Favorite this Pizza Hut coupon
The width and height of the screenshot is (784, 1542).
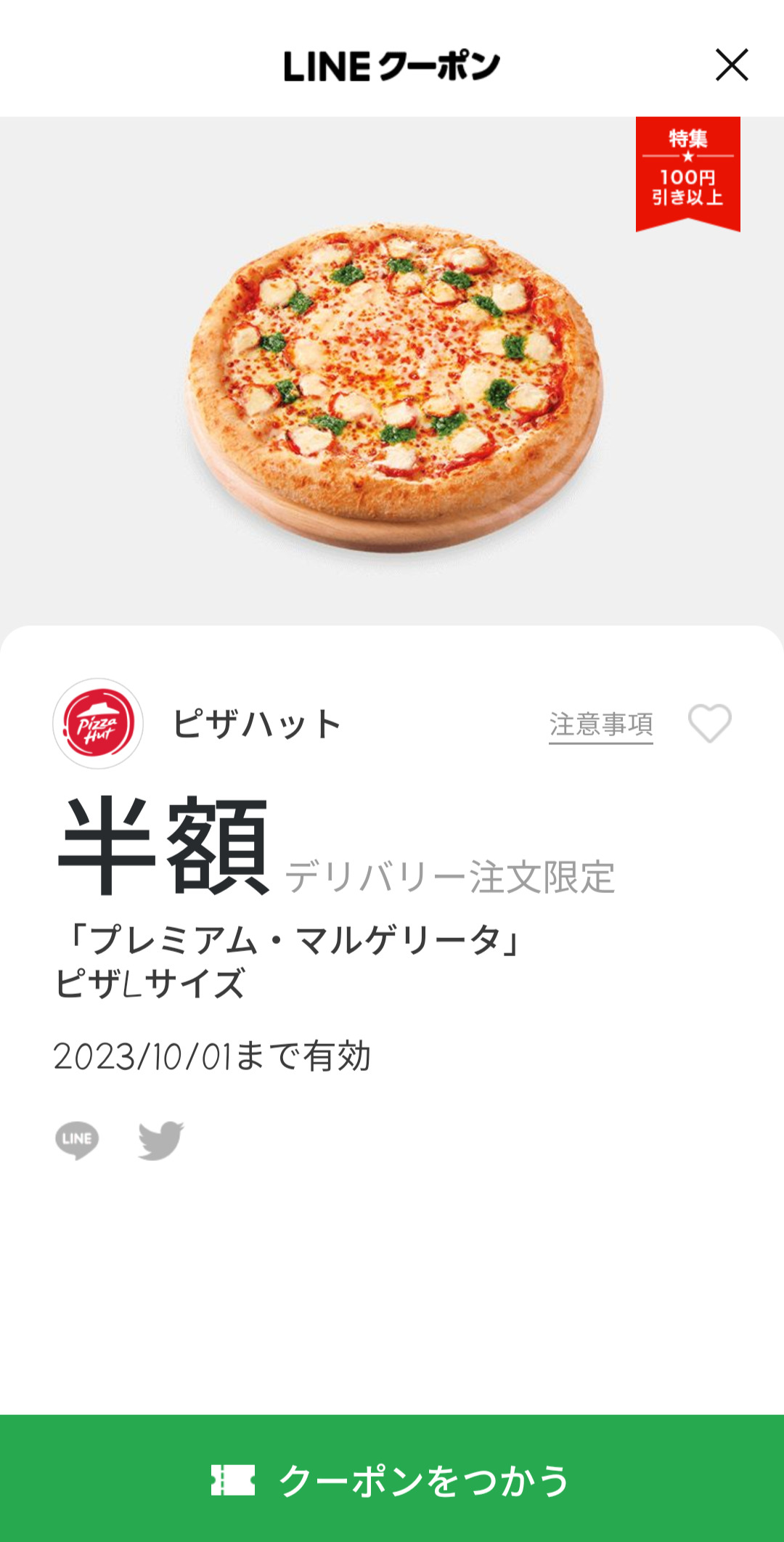709,723
